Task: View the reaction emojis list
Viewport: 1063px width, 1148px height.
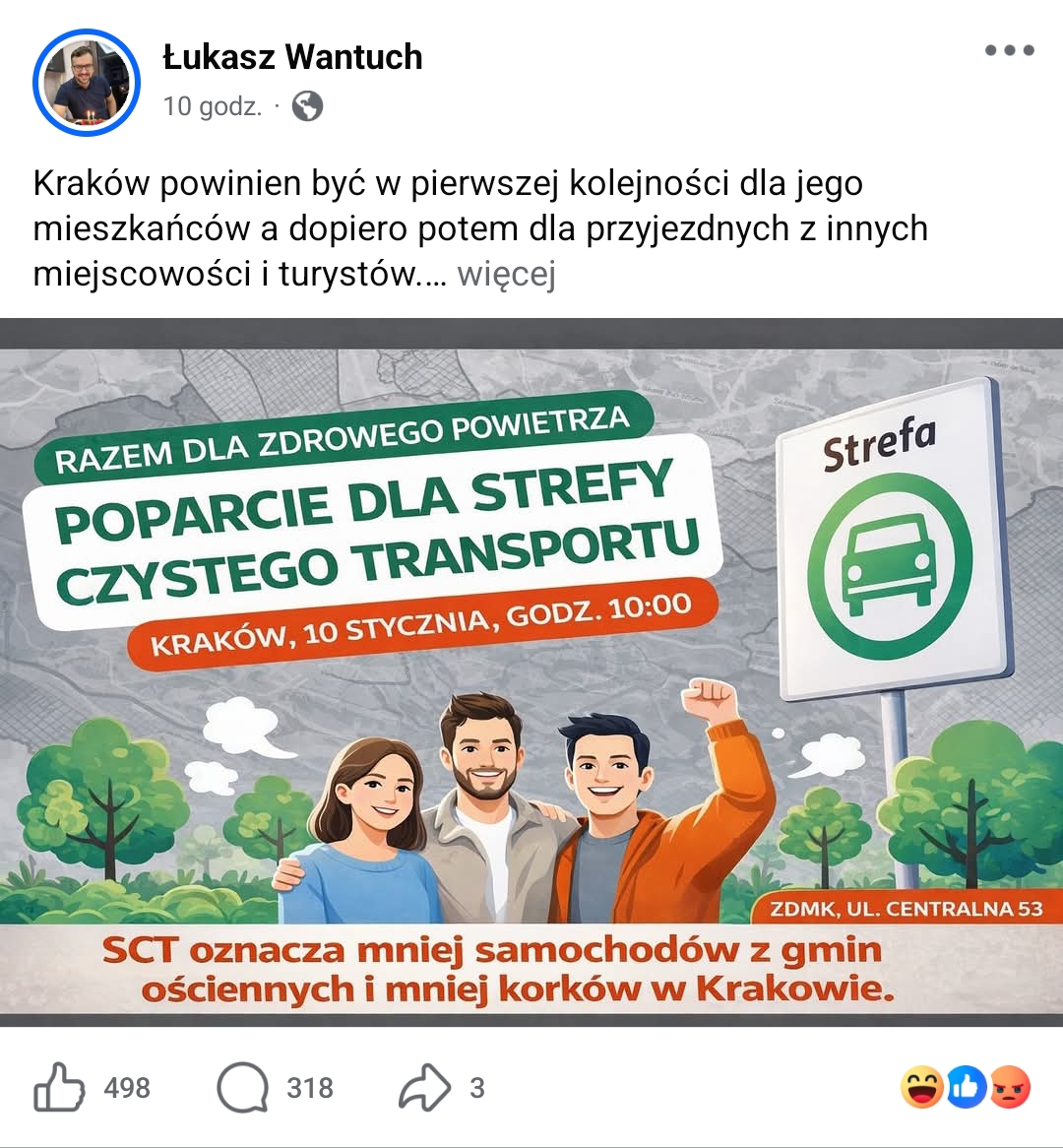Action: pyautogui.click(x=965, y=1087)
